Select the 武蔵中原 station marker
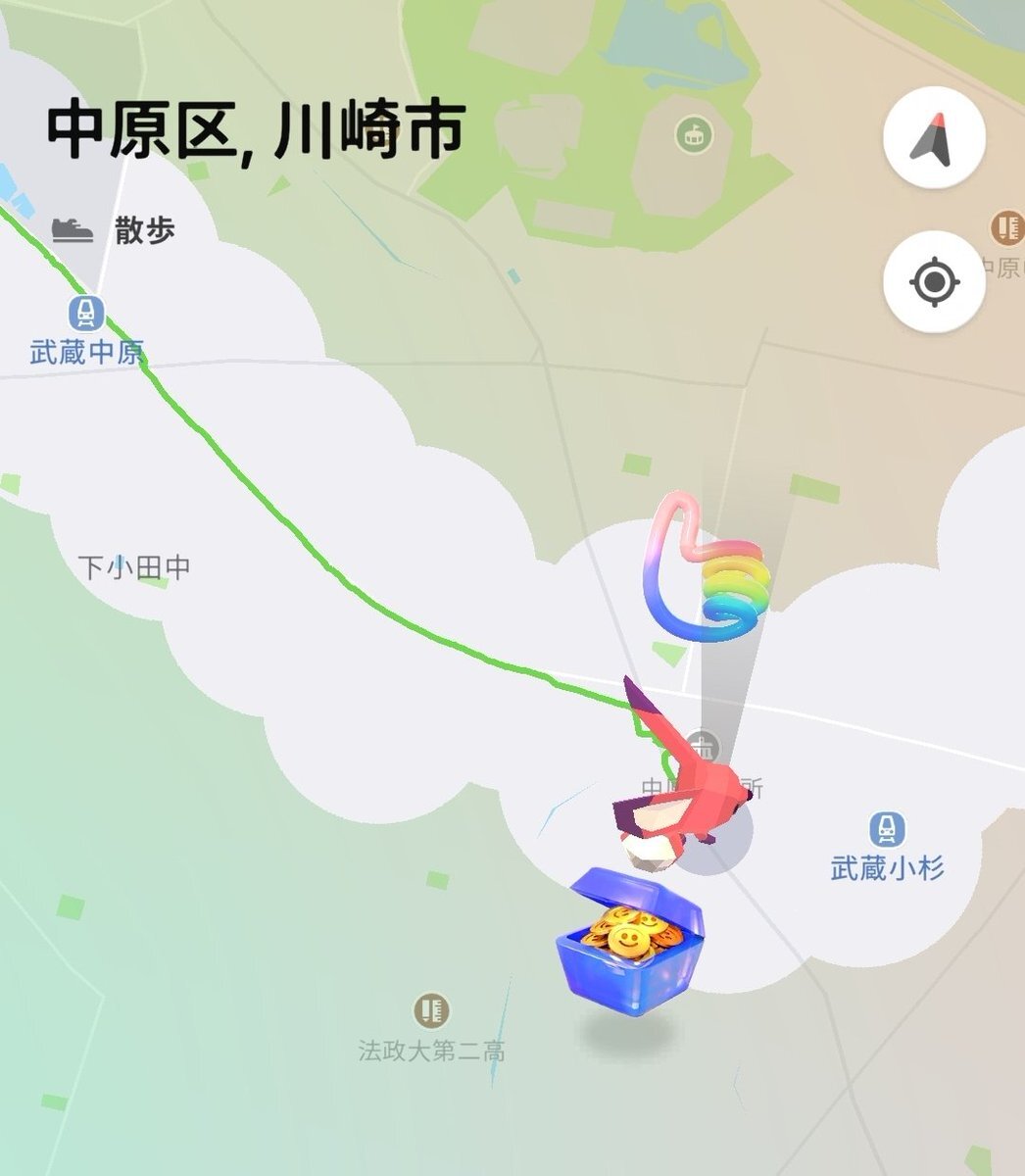The image size is (1025, 1176). click(87, 315)
